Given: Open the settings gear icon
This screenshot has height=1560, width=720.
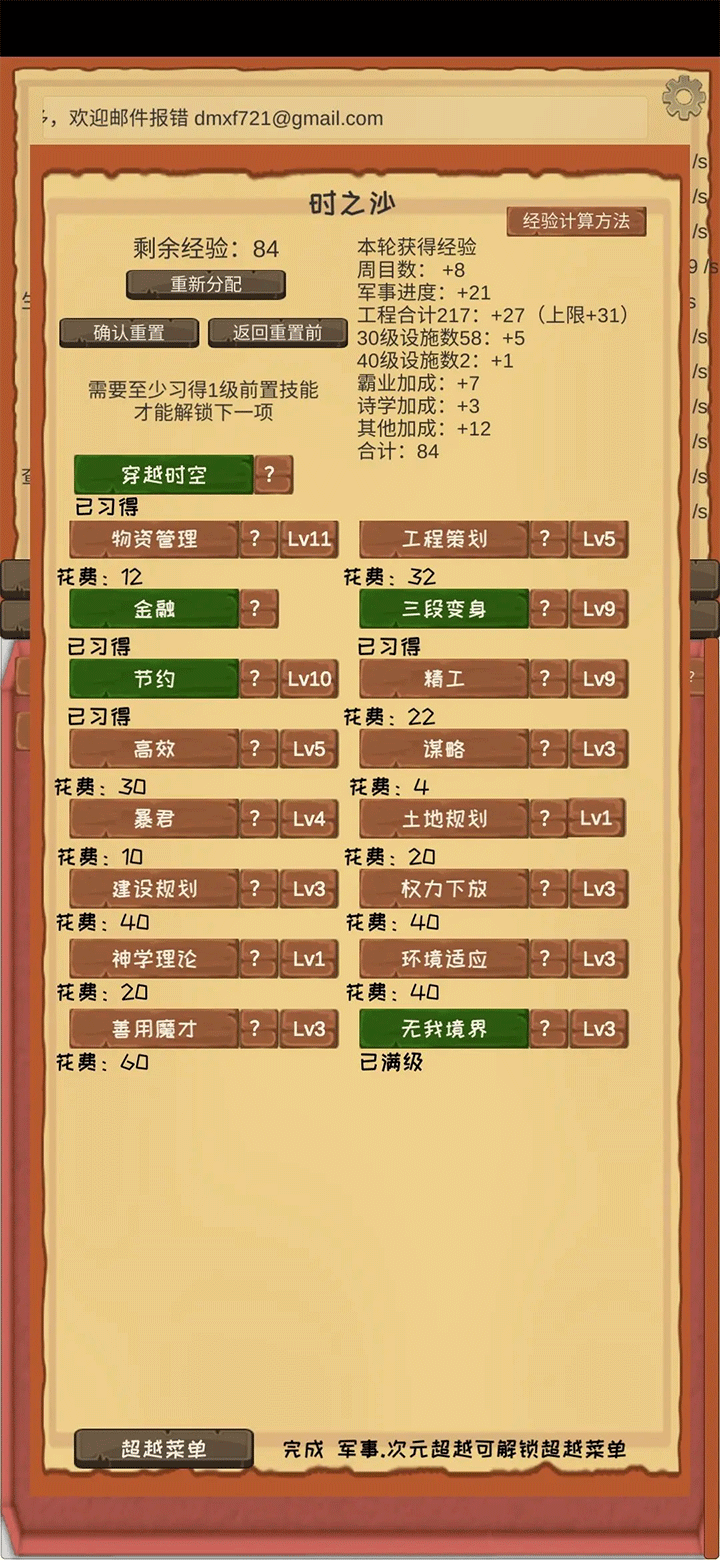Looking at the screenshot, I should pos(684,97).
